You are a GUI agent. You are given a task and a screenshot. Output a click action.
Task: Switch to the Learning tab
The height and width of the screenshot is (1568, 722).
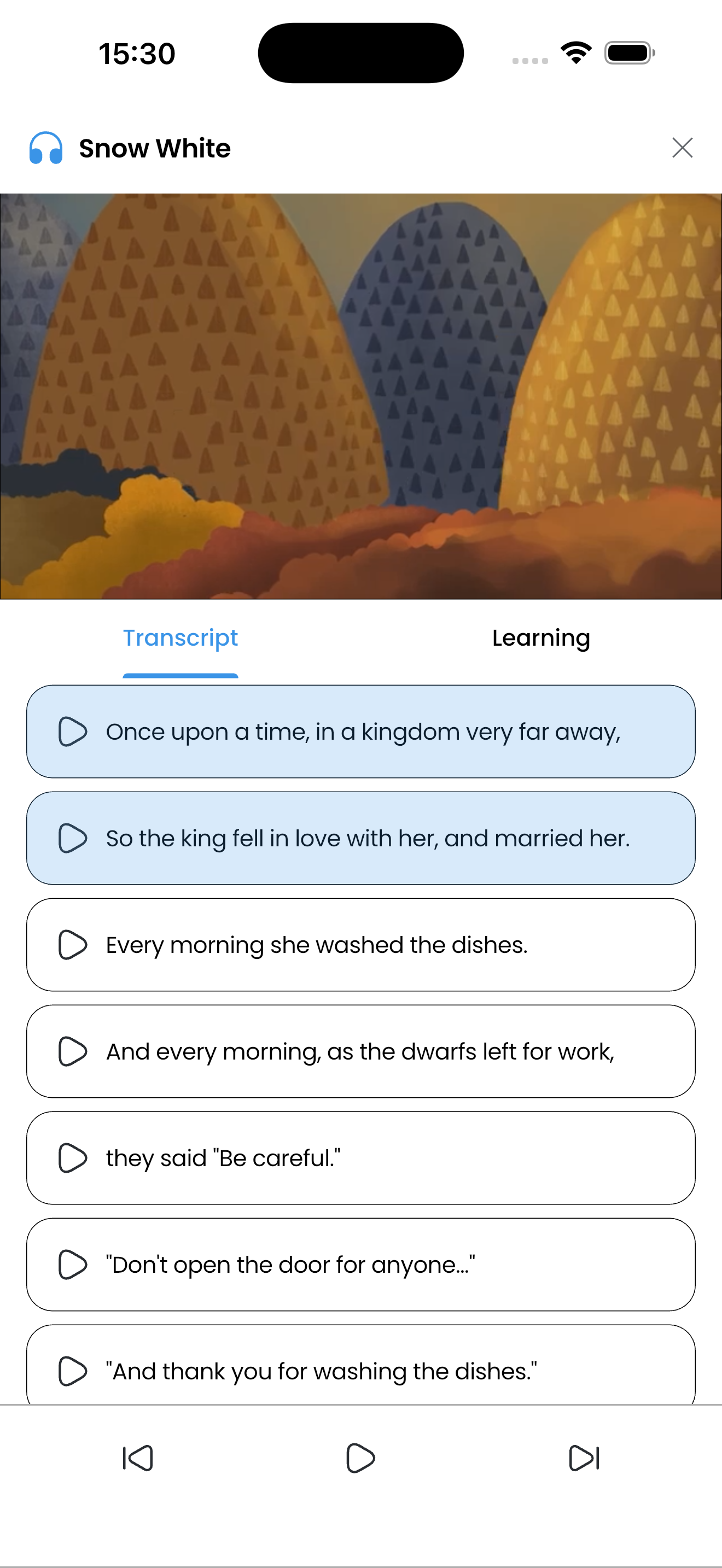tap(540, 638)
